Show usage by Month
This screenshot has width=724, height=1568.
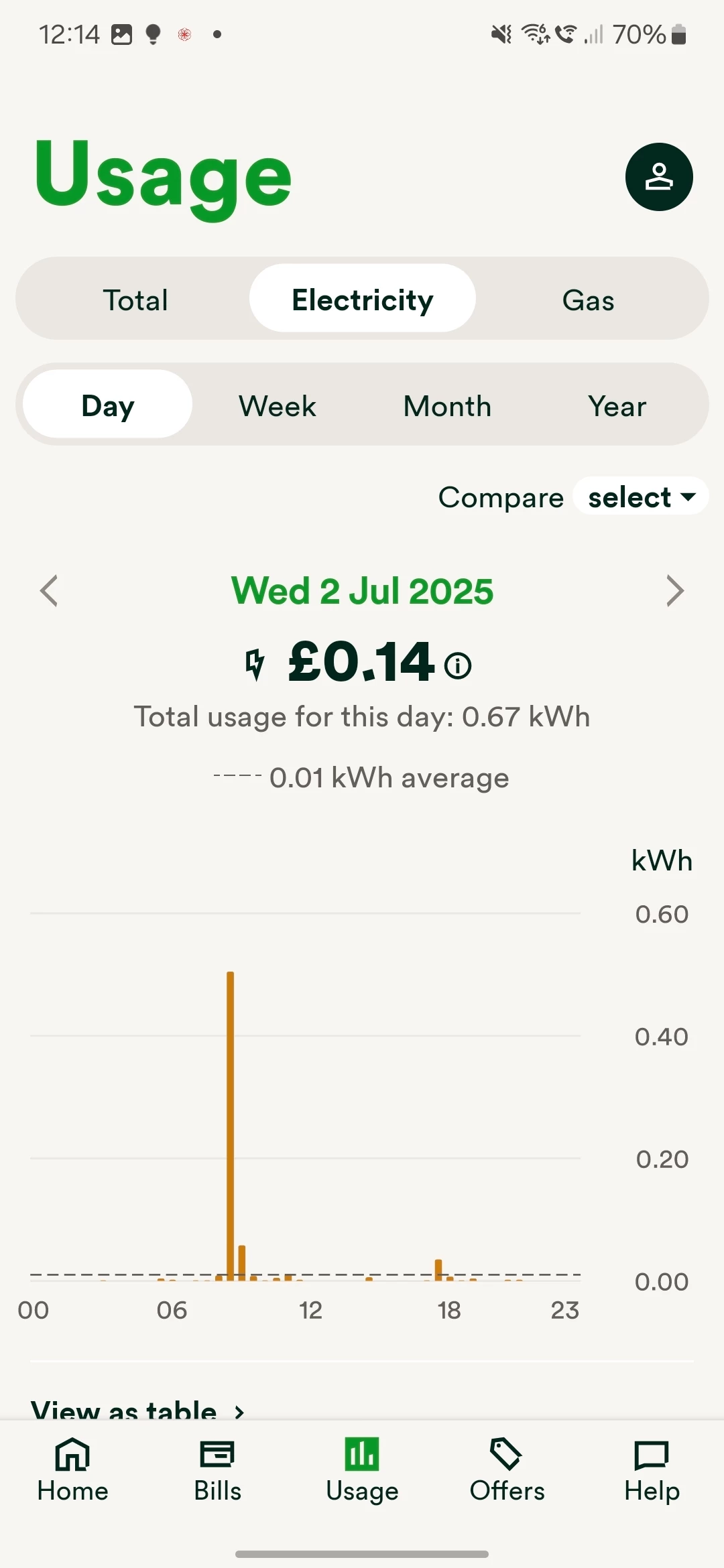(x=447, y=406)
